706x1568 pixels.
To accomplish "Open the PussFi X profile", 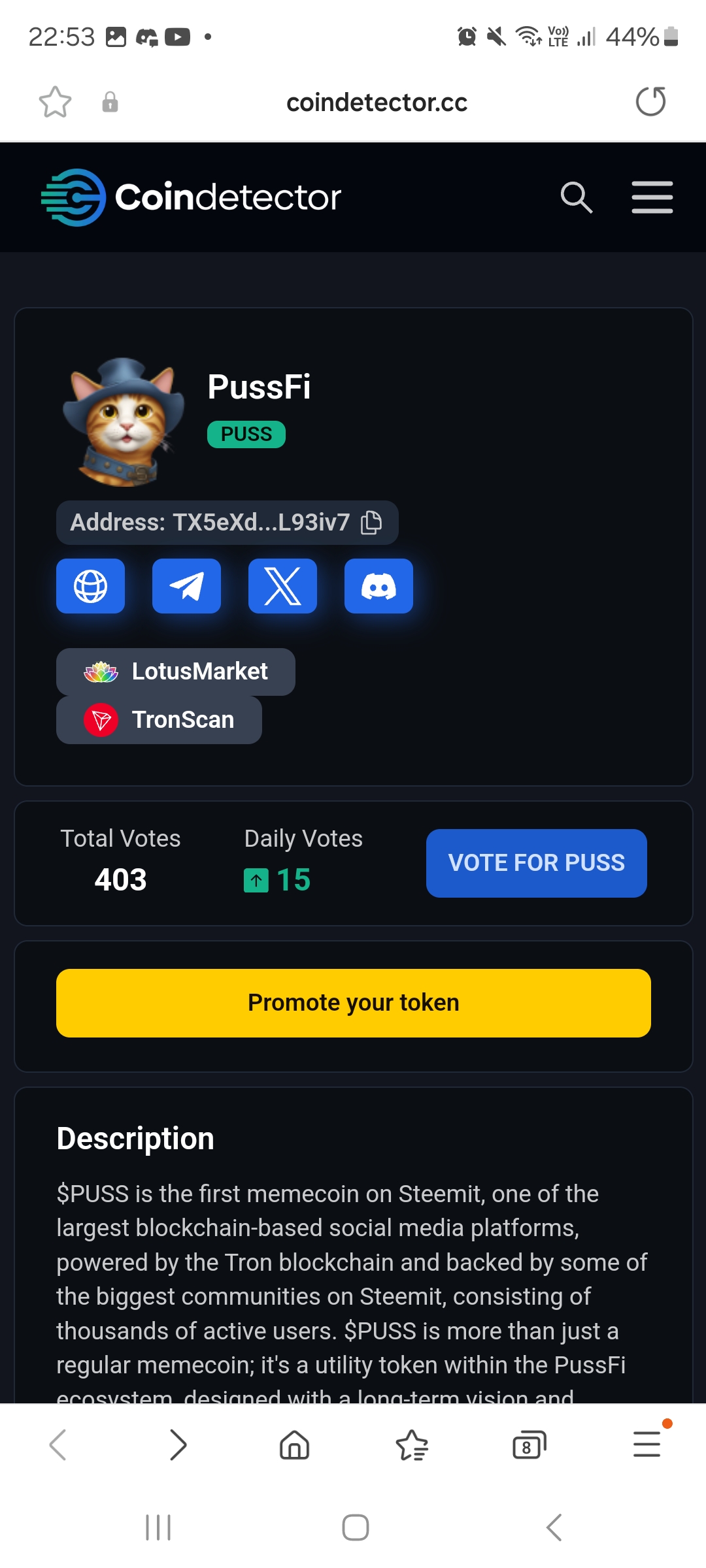I will (282, 586).
